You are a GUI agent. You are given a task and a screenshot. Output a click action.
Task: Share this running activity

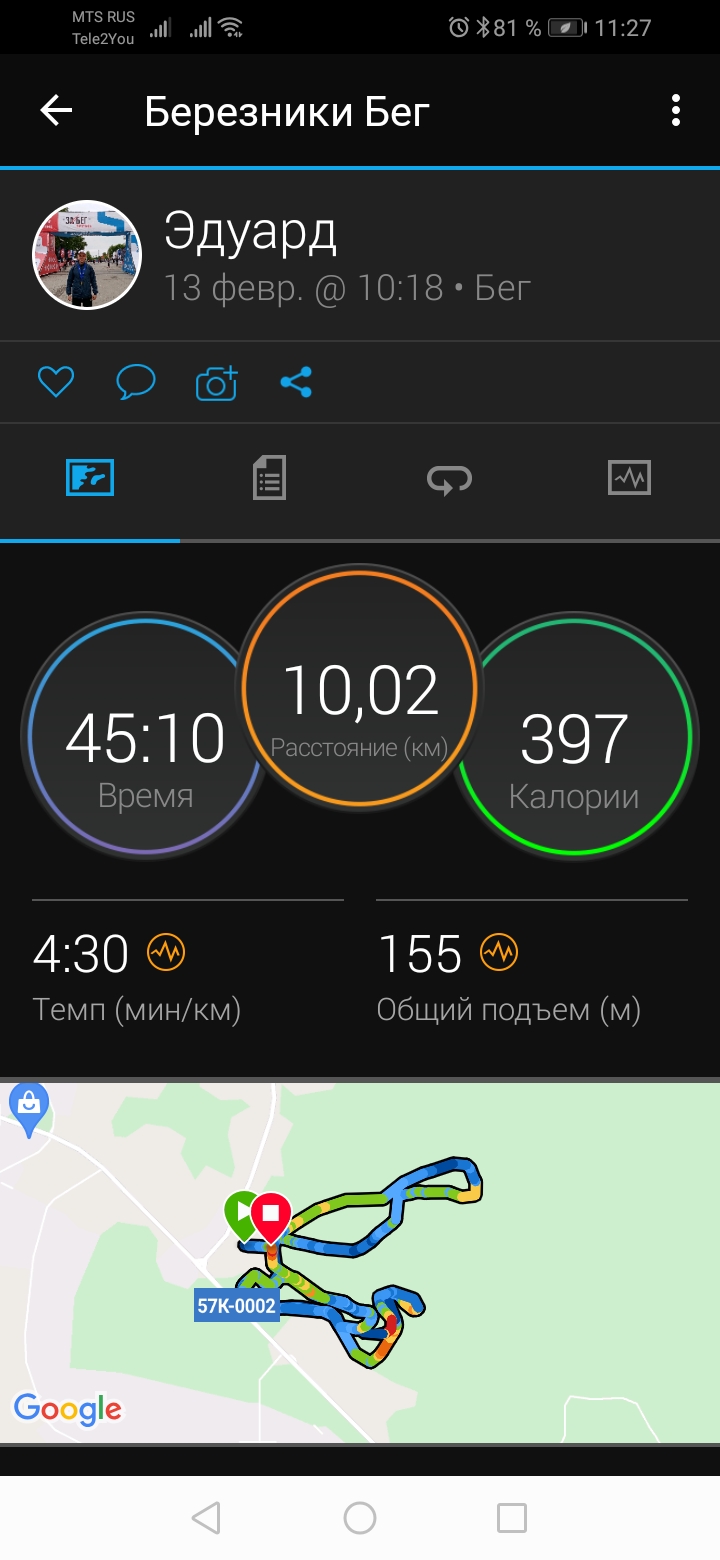coord(296,382)
